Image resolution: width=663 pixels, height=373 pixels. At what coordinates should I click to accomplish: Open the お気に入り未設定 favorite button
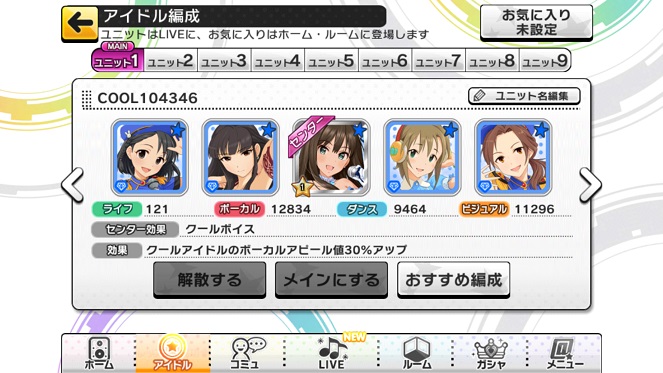click(536, 23)
